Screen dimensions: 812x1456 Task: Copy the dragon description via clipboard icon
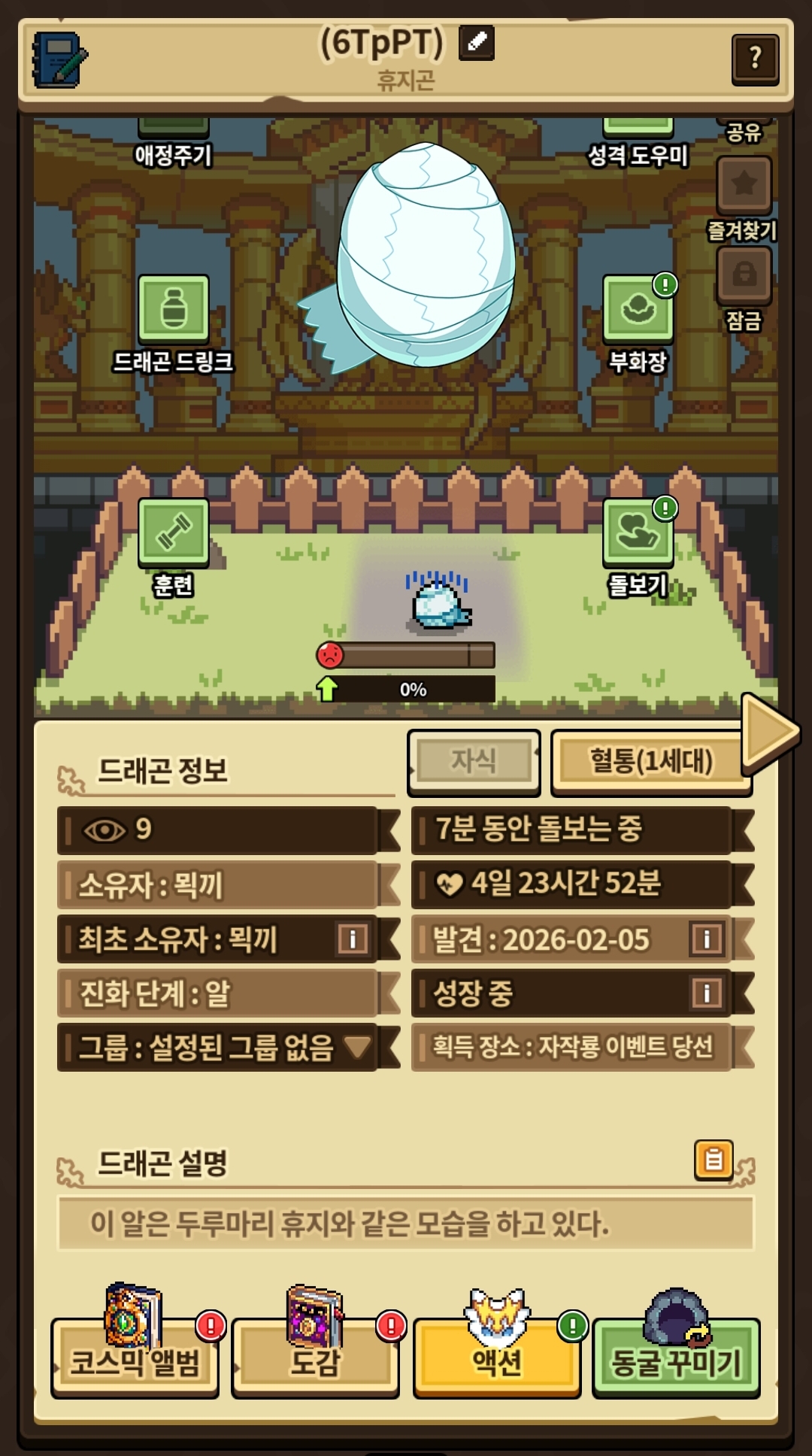click(x=713, y=1160)
